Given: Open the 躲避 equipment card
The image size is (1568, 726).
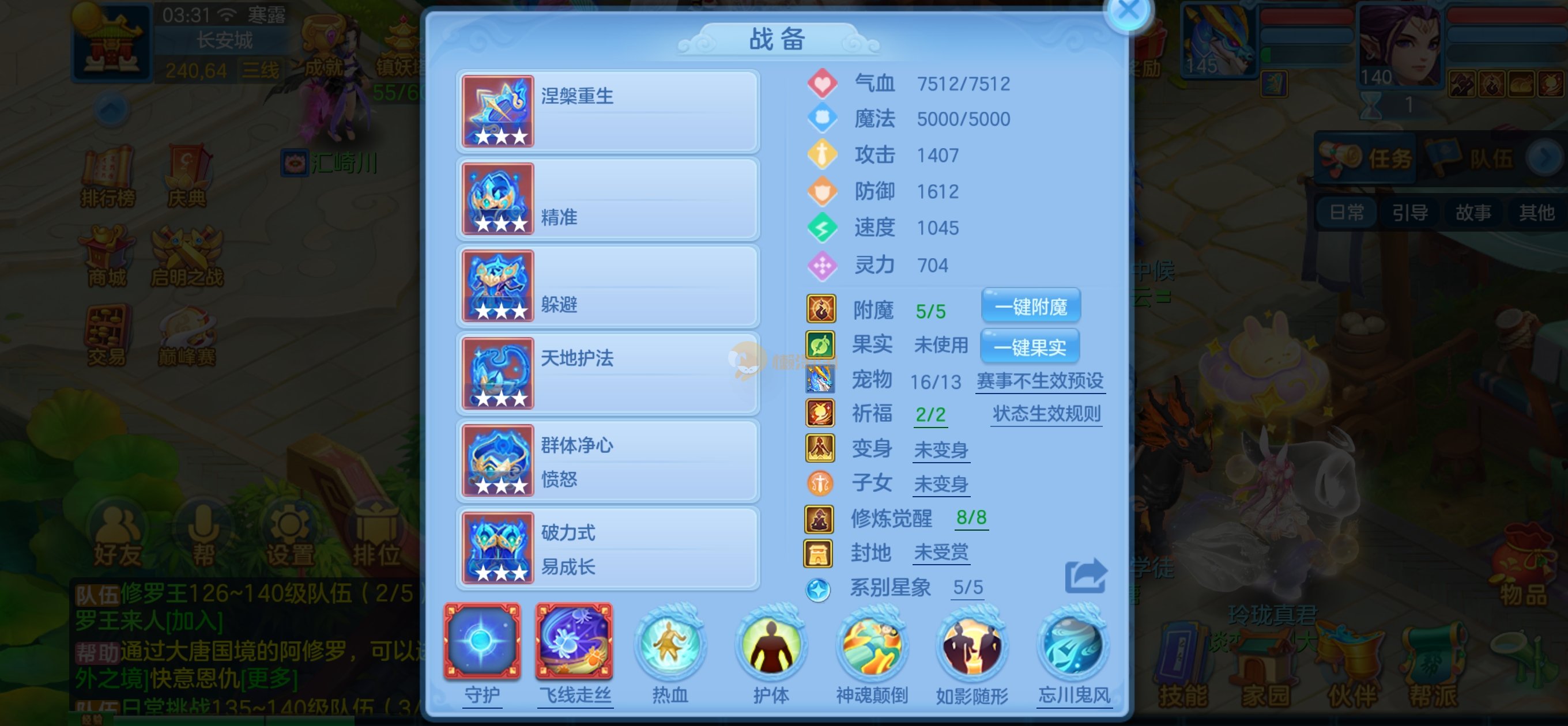Looking at the screenshot, I should (x=608, y=286).
